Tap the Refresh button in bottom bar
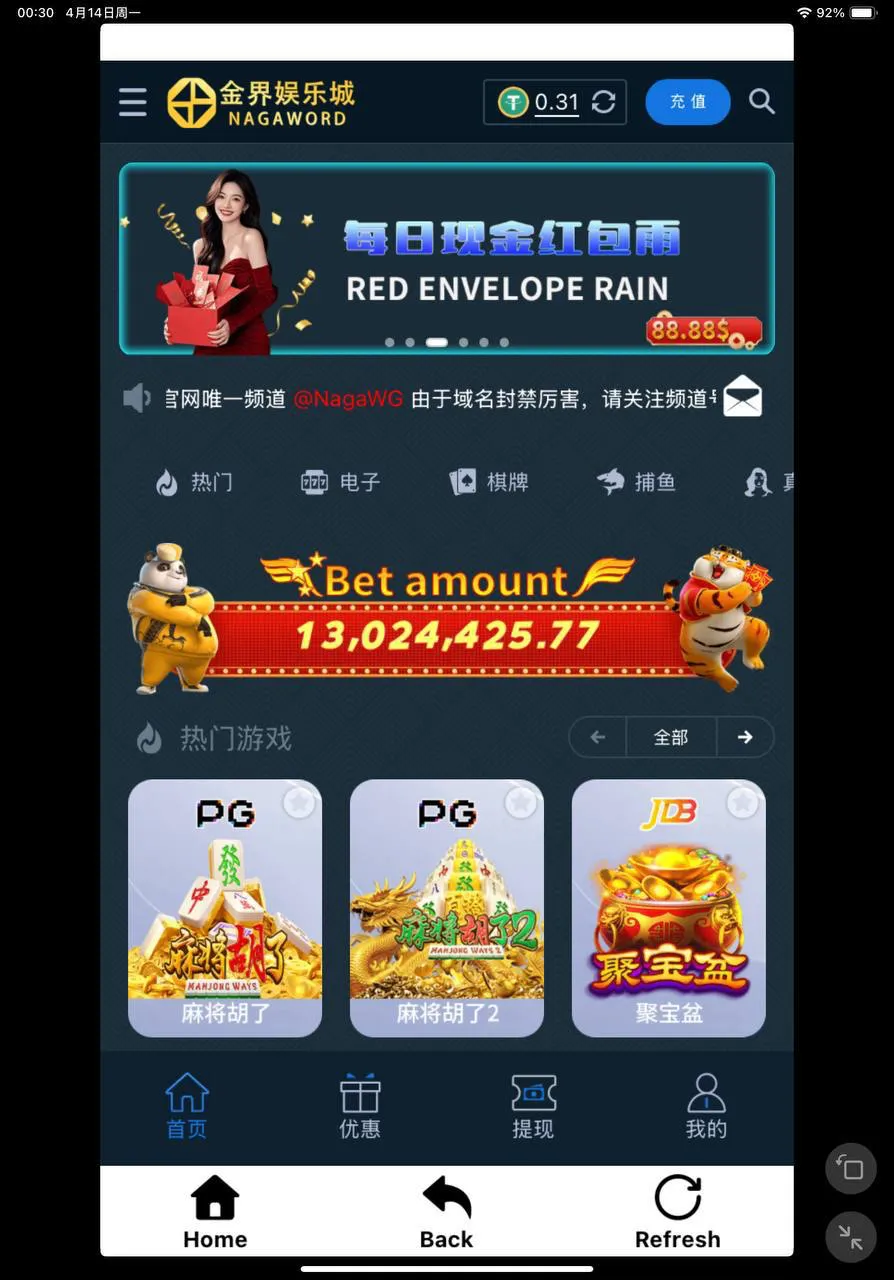 click(677, 1212)
